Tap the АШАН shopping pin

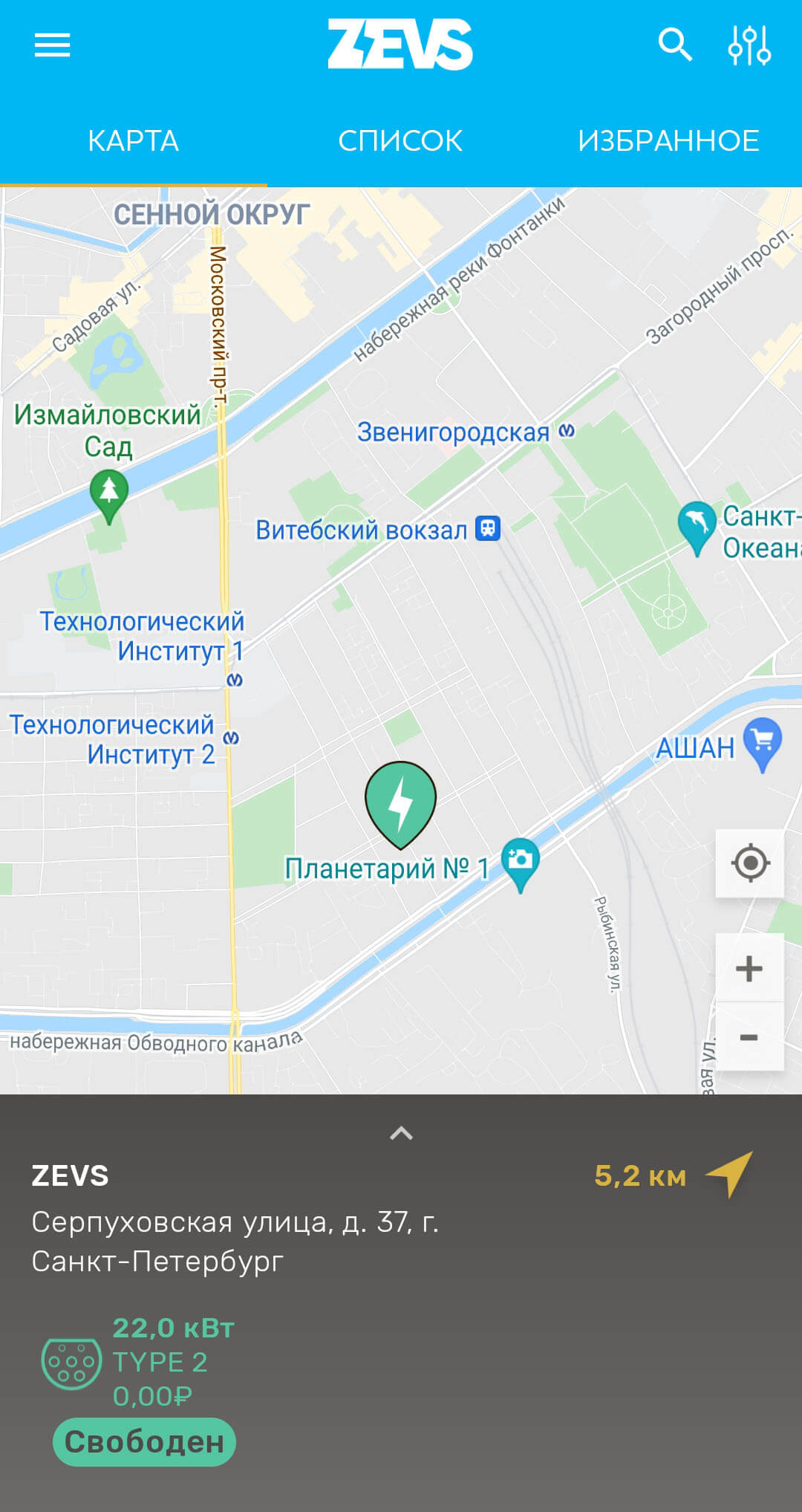(x=763, y=743)
